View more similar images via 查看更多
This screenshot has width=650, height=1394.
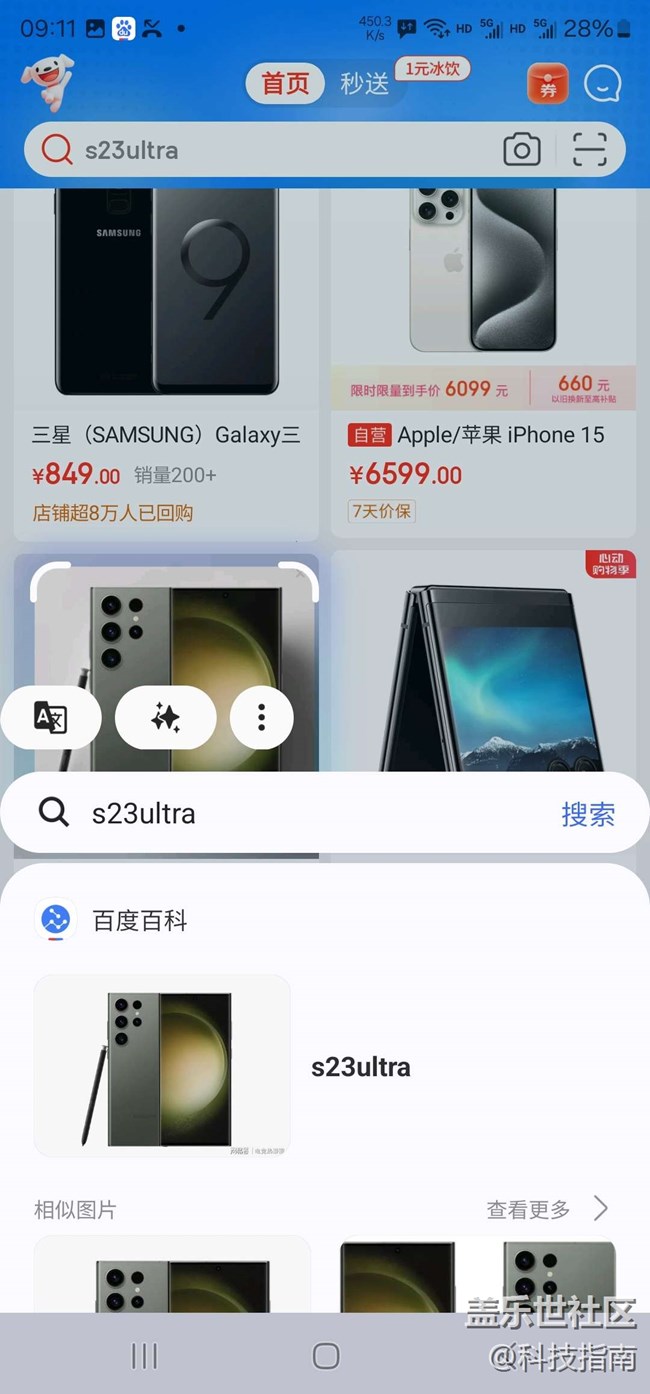(546, 1210)
